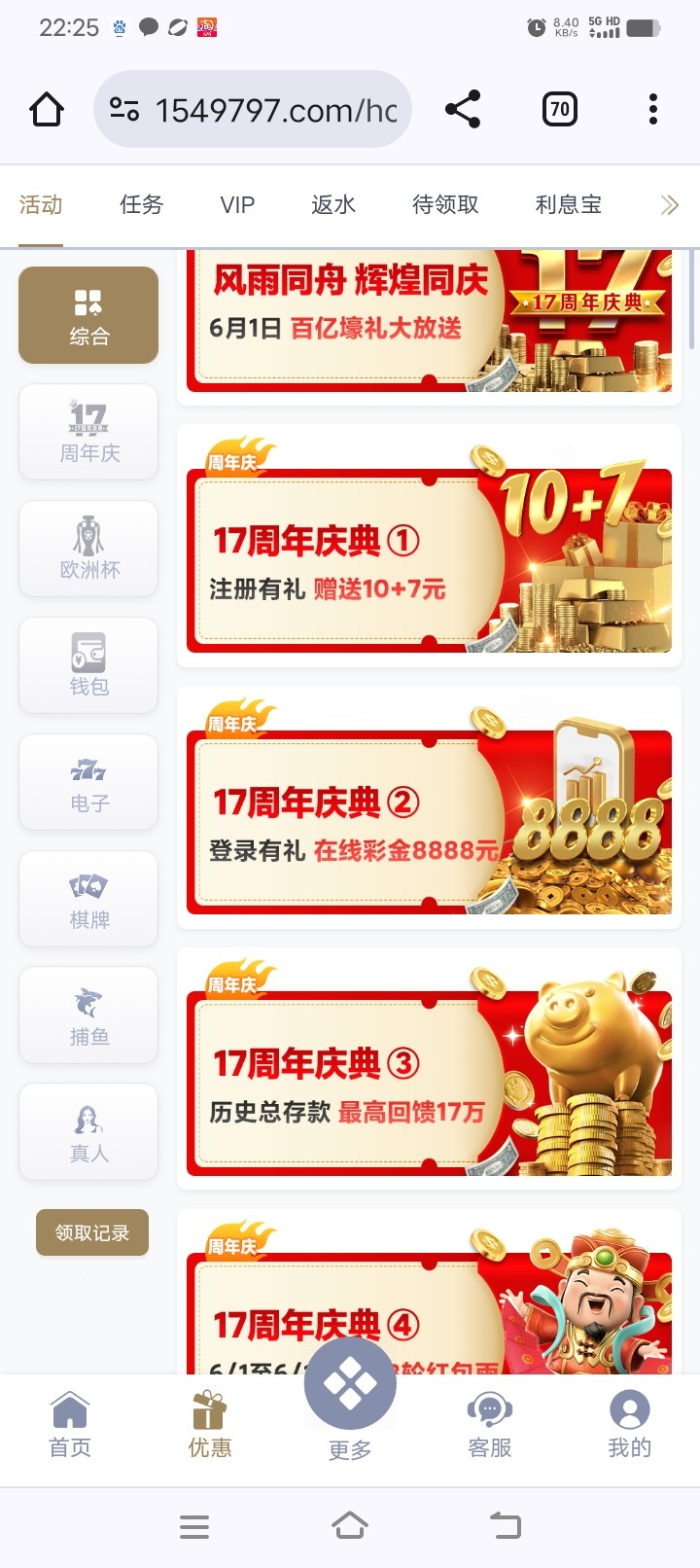The width and height of the screenshot is (700, 1568).
Task: Select the 电子 side category
Action: coord(88,782)
